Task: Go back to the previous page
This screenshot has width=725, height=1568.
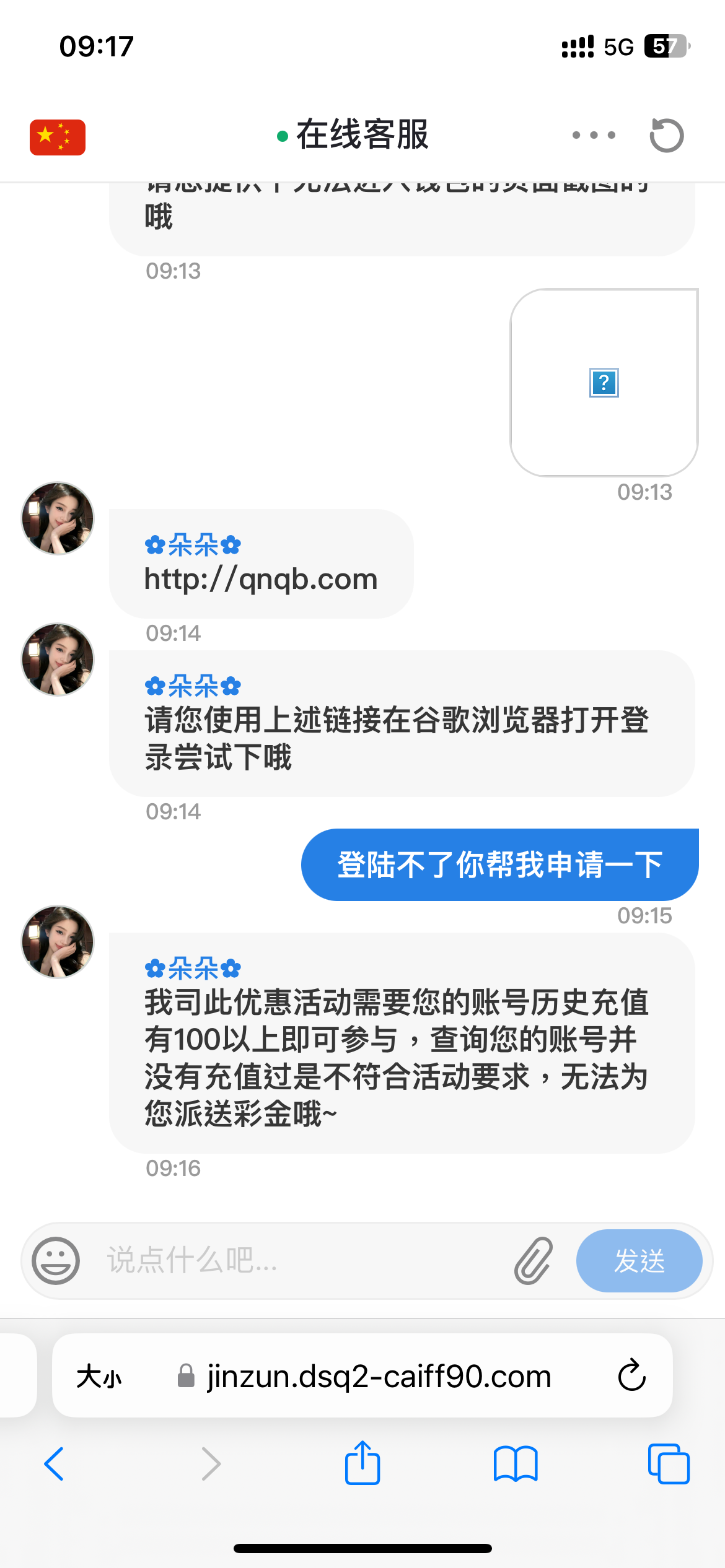Action: 55,1464
